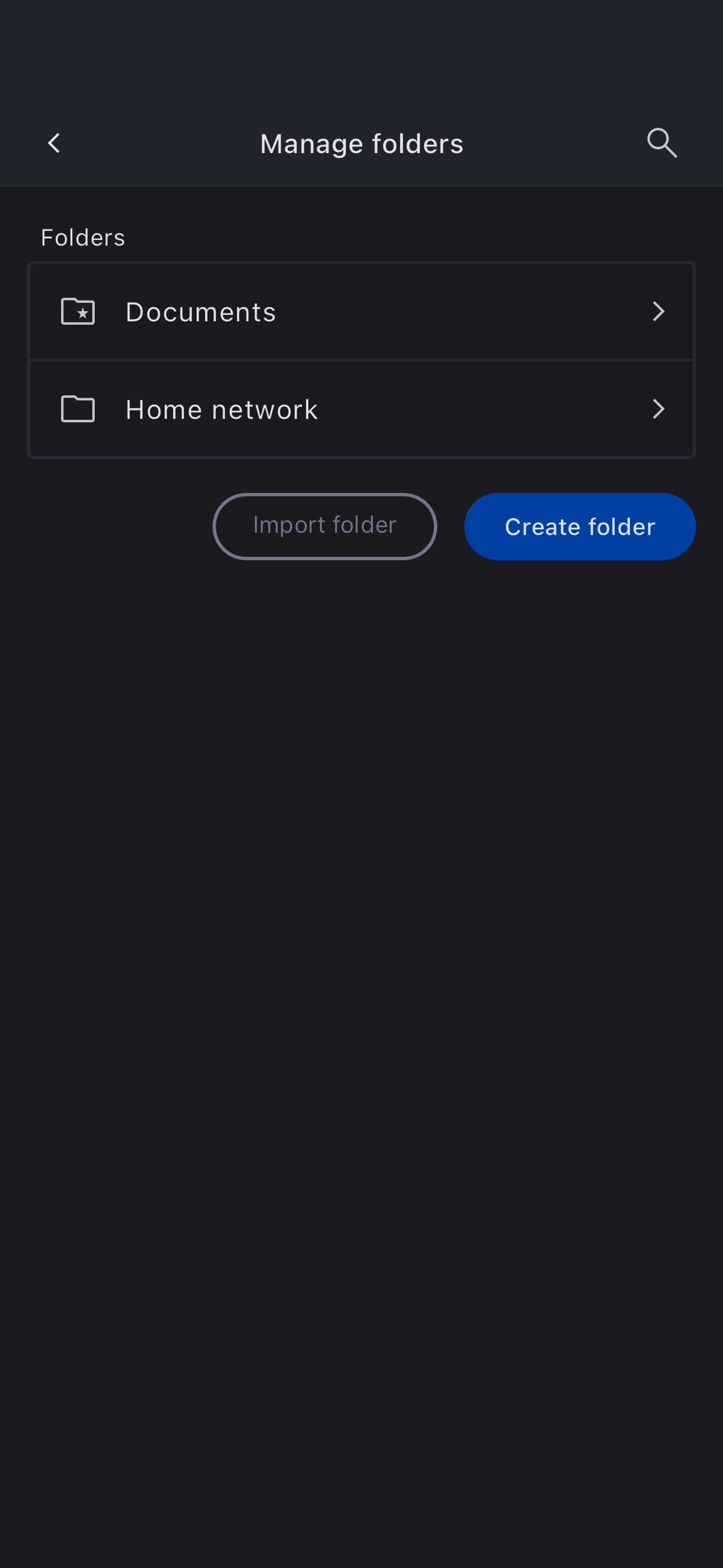Open the Home network folder
This screenshot has height=1568, width=723.
pyautogui.click(x=361, y=409)
